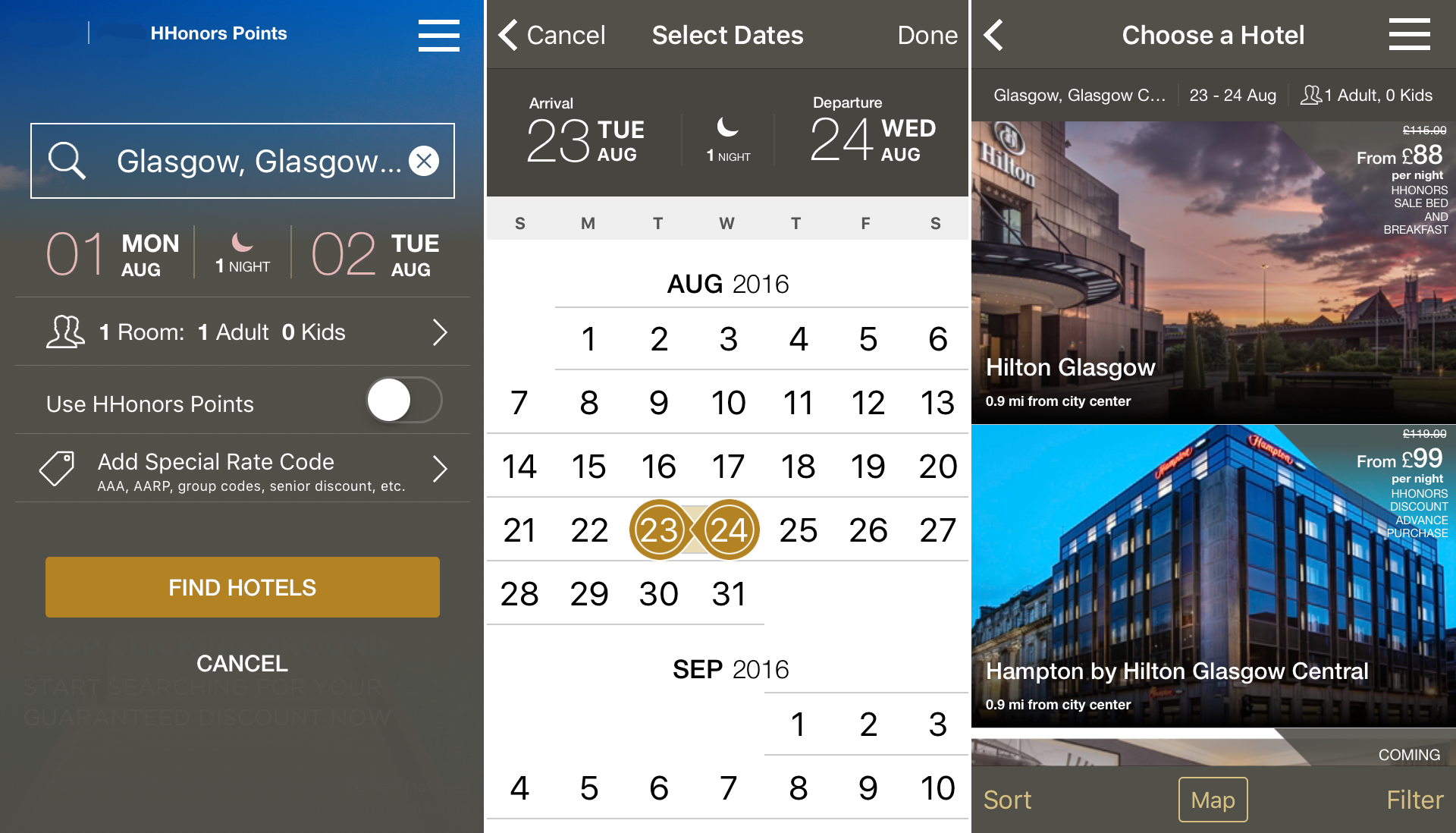Tap CANCEL below the Find Hotels button
The height and width of the screenshot is (833, 1456).
pos(242,664)
